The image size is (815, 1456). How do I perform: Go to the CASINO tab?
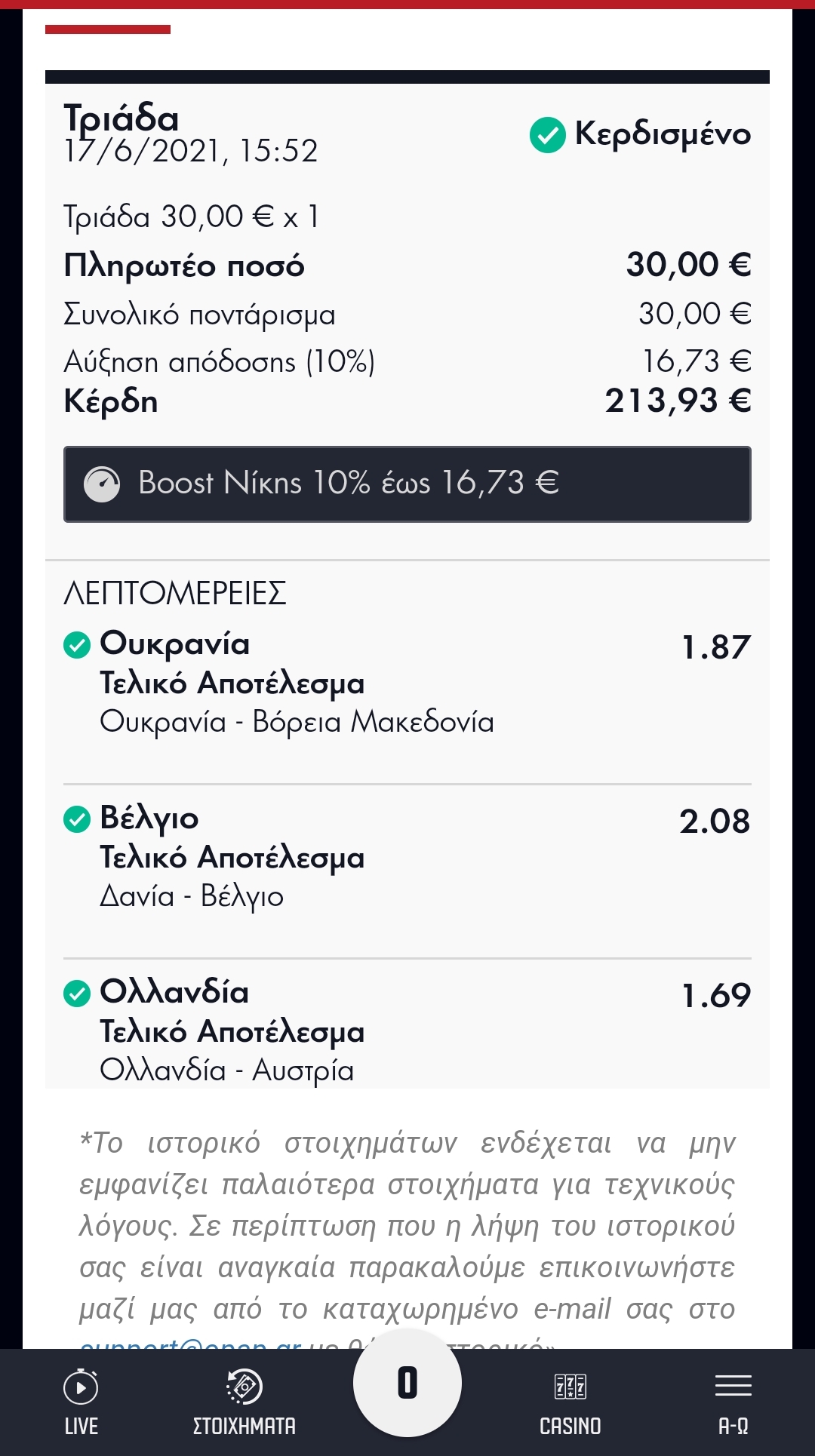[x=570, y=1402]
